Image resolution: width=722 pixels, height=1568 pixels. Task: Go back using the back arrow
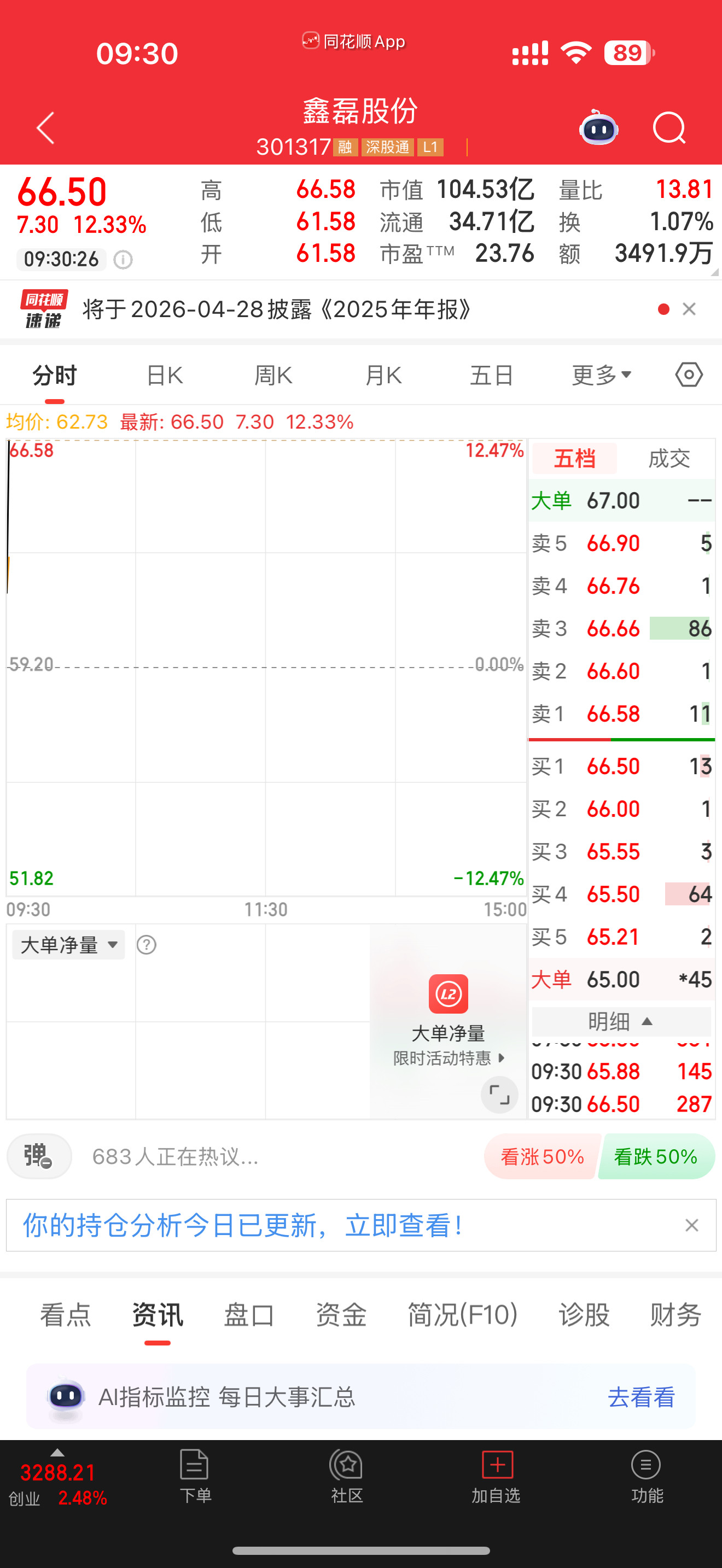[44, 128]
